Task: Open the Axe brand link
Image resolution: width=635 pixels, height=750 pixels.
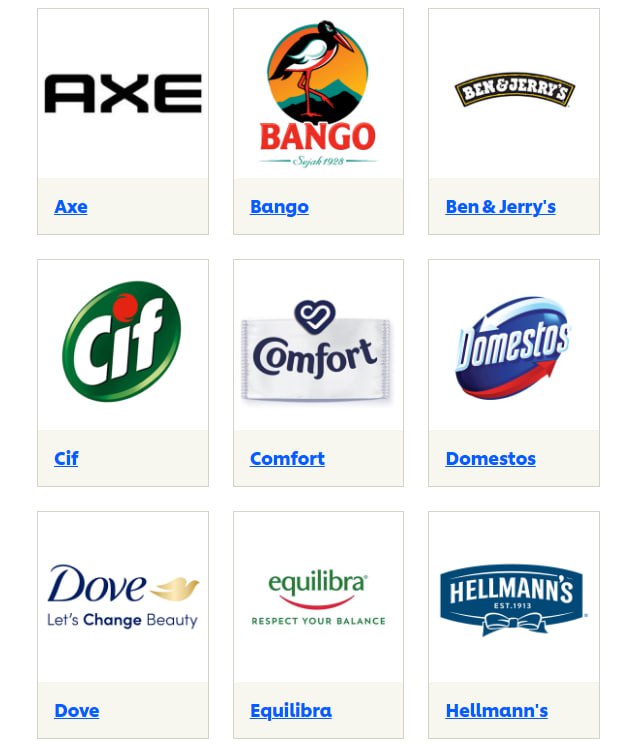Action: (71, 207)
